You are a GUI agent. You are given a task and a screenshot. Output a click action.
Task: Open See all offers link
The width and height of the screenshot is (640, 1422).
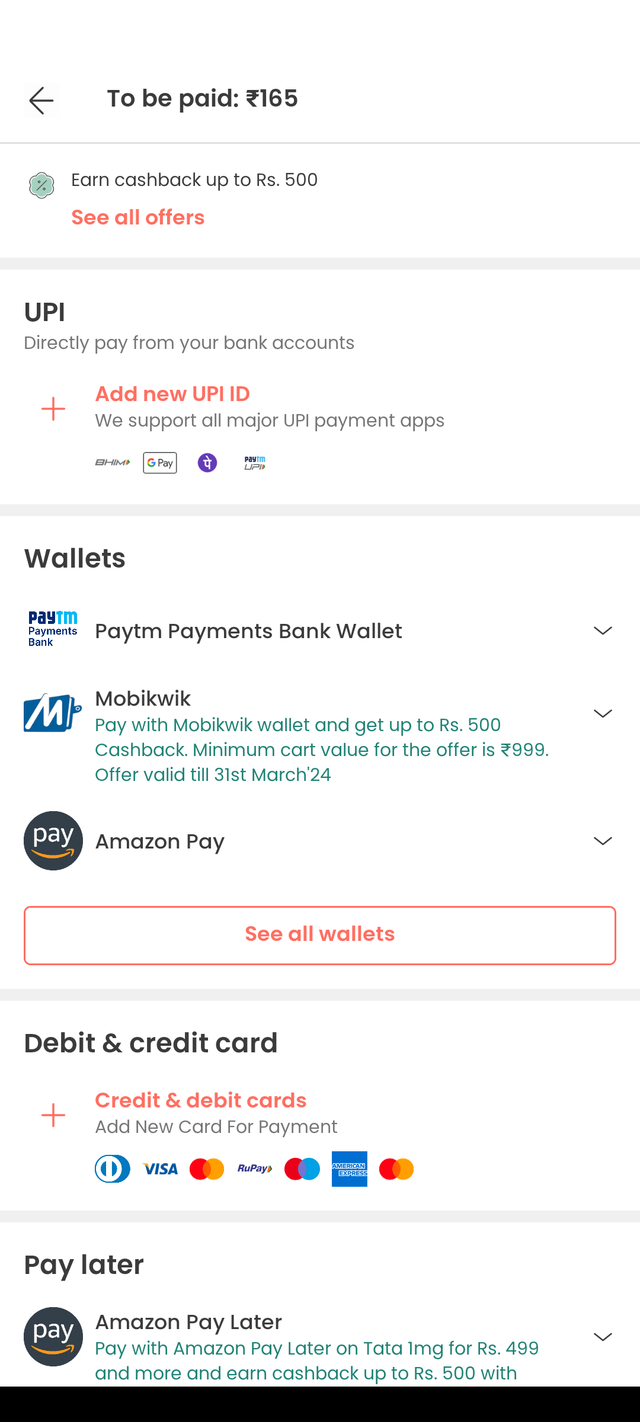tap(138, 217)
